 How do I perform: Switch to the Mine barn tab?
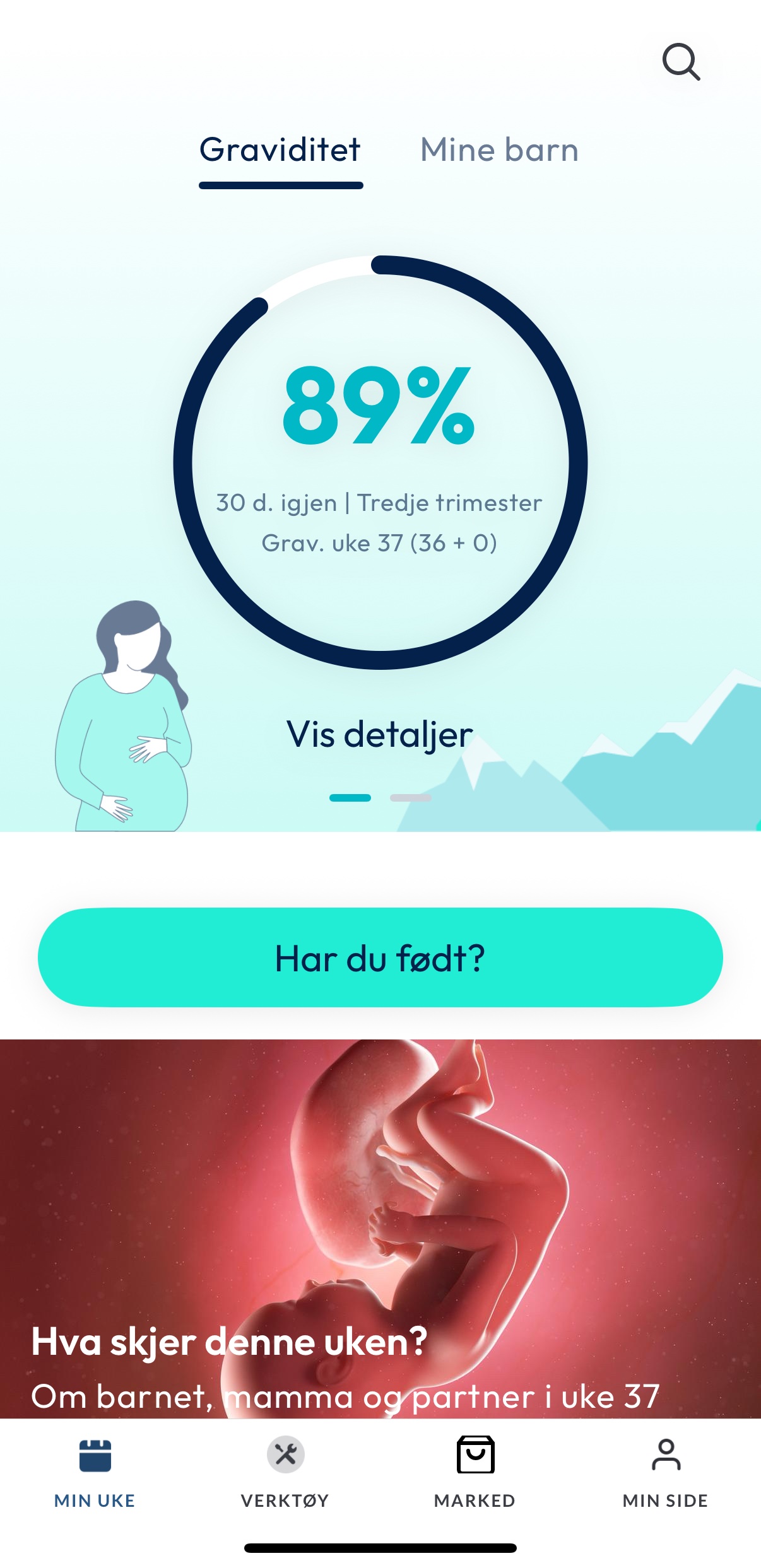pyautogui.click(x=499, y=151)
